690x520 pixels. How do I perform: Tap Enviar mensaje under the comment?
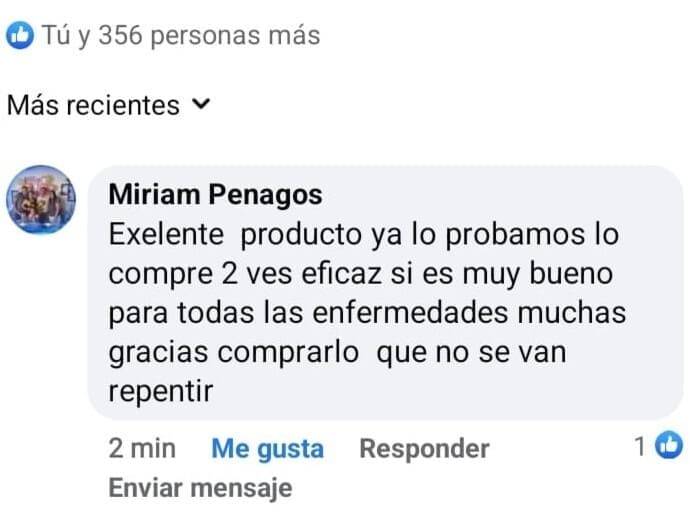click(200, 488)
